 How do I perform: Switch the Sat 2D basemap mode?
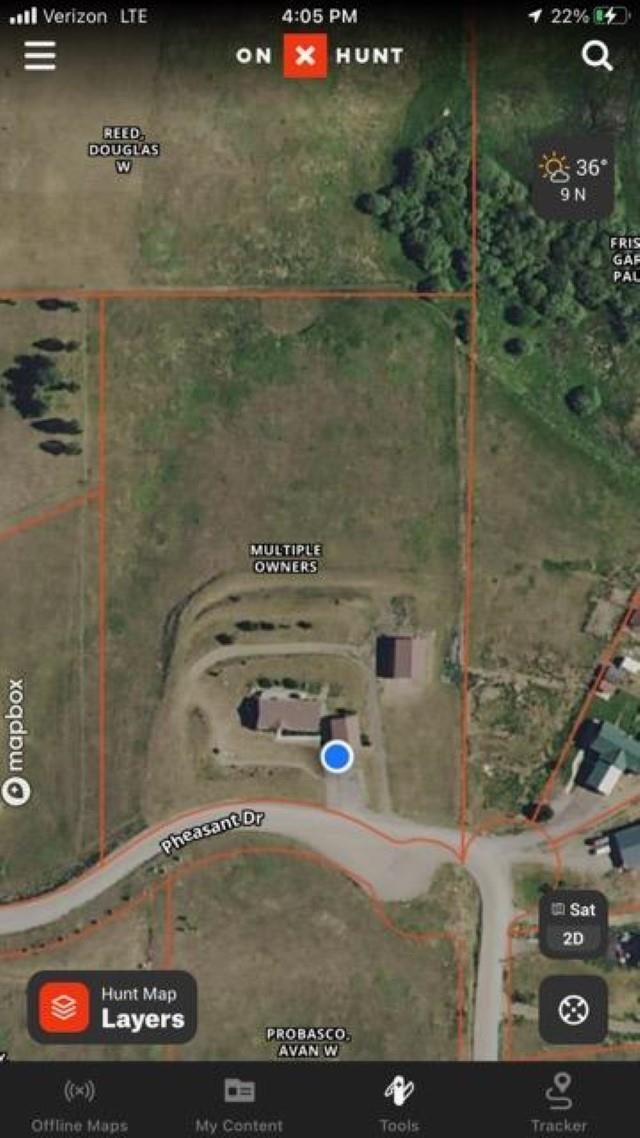tap(573, 924)
